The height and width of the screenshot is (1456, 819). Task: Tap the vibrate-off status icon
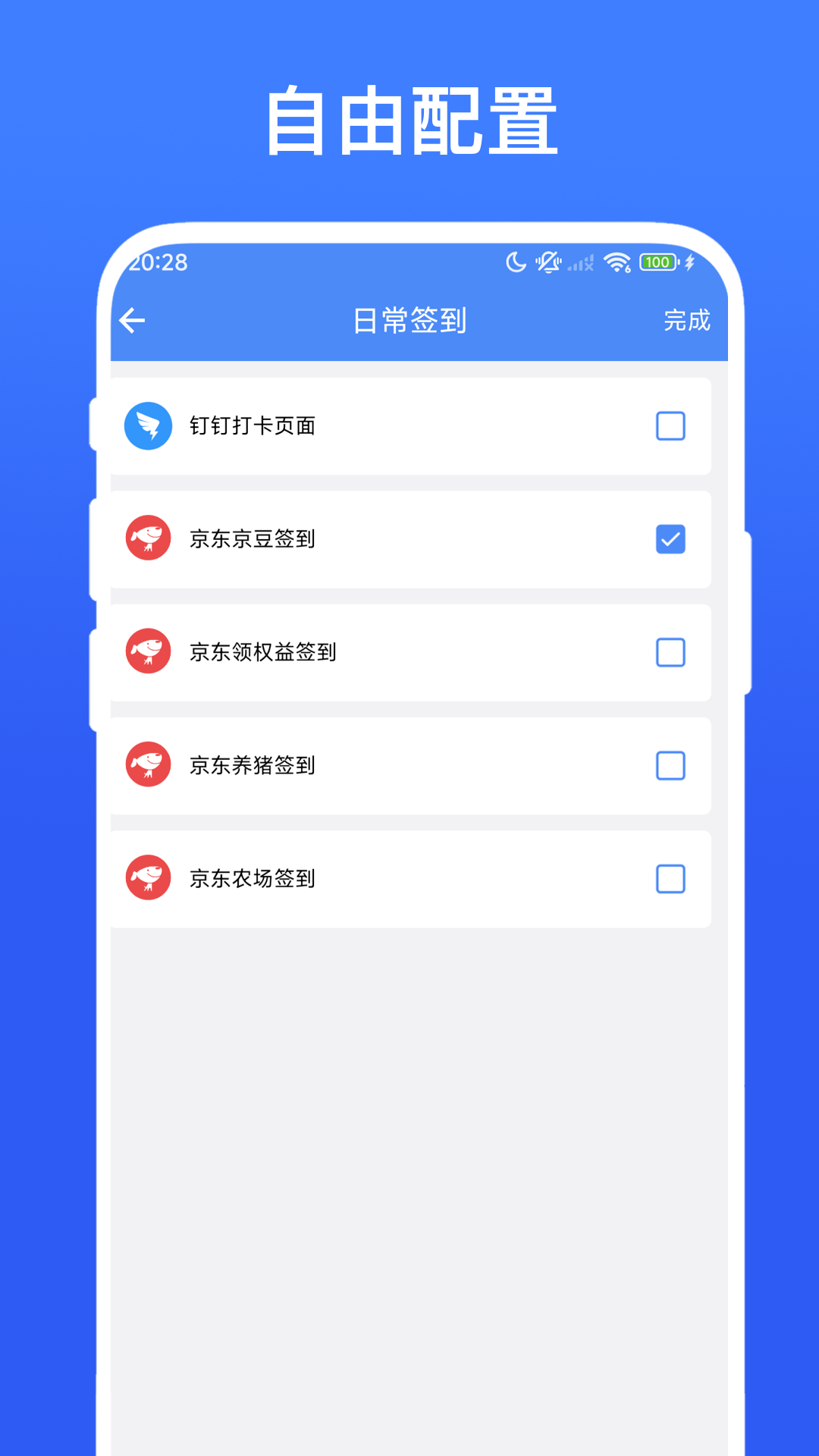pyautogui.click(x=548, y=263)
